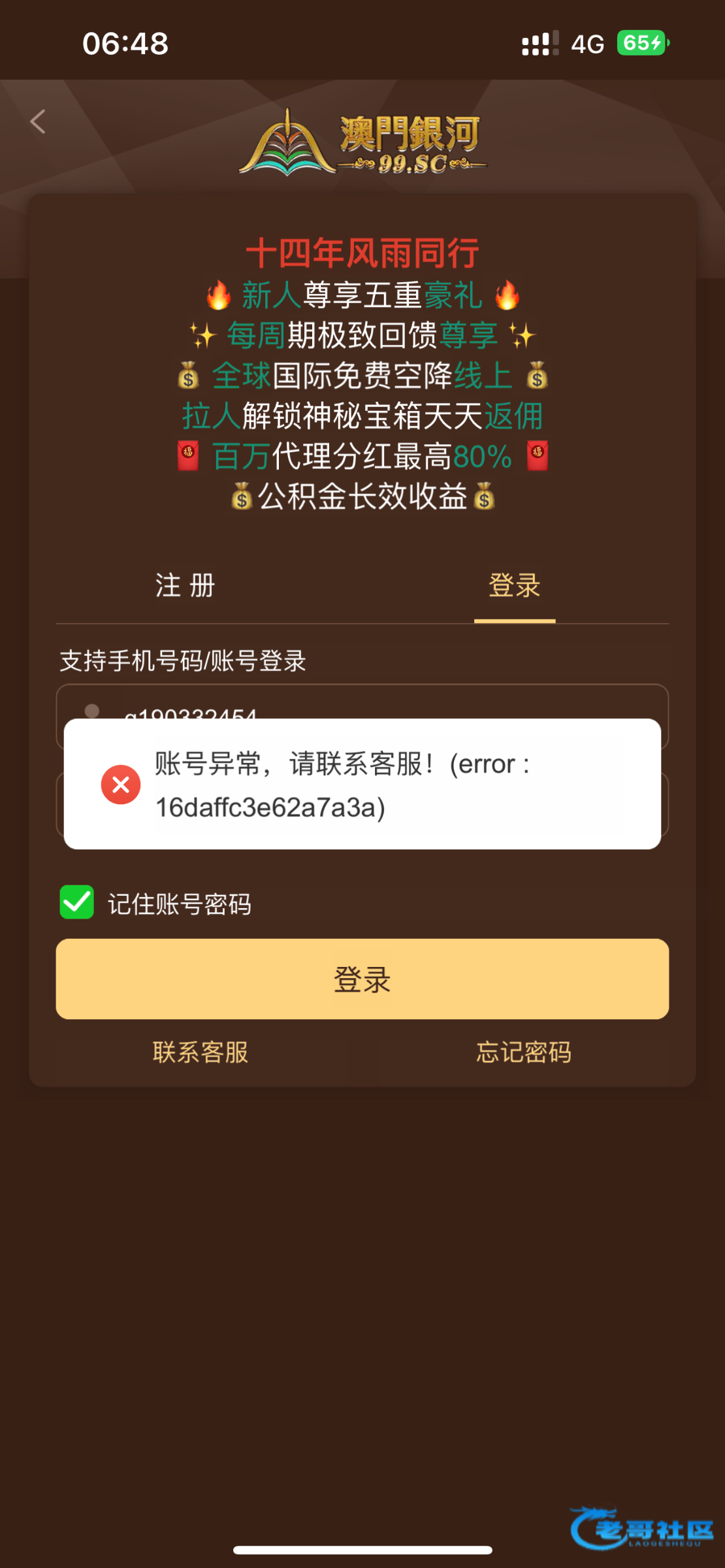Screen dimensions: 725x1568
Task: Go back using the top-left arrow
Action: [x=39, y=122]
